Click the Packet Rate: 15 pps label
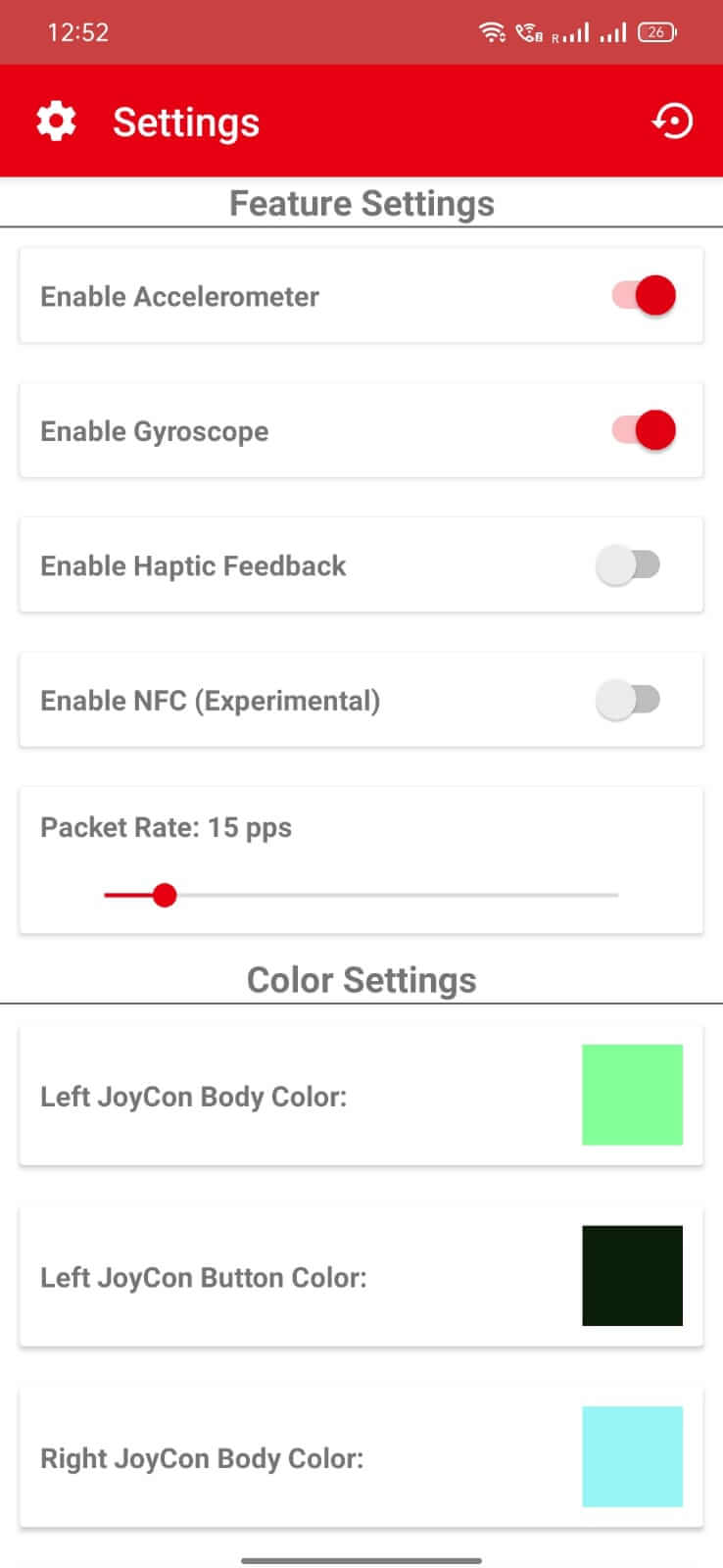Viewport: 723px width, 1568px height. (165, 826)
